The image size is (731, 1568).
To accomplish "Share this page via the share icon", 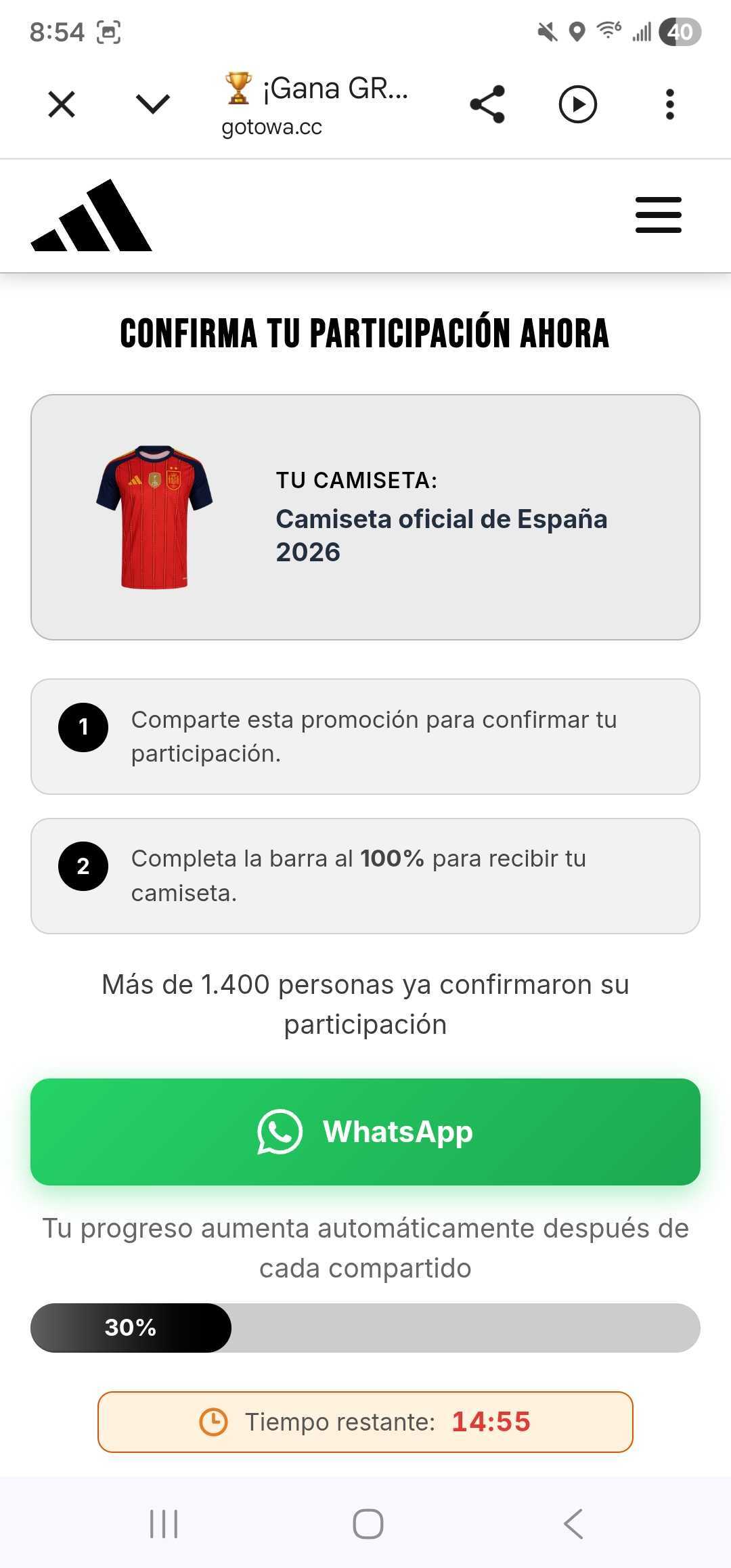I will click(x=487, y=104).
